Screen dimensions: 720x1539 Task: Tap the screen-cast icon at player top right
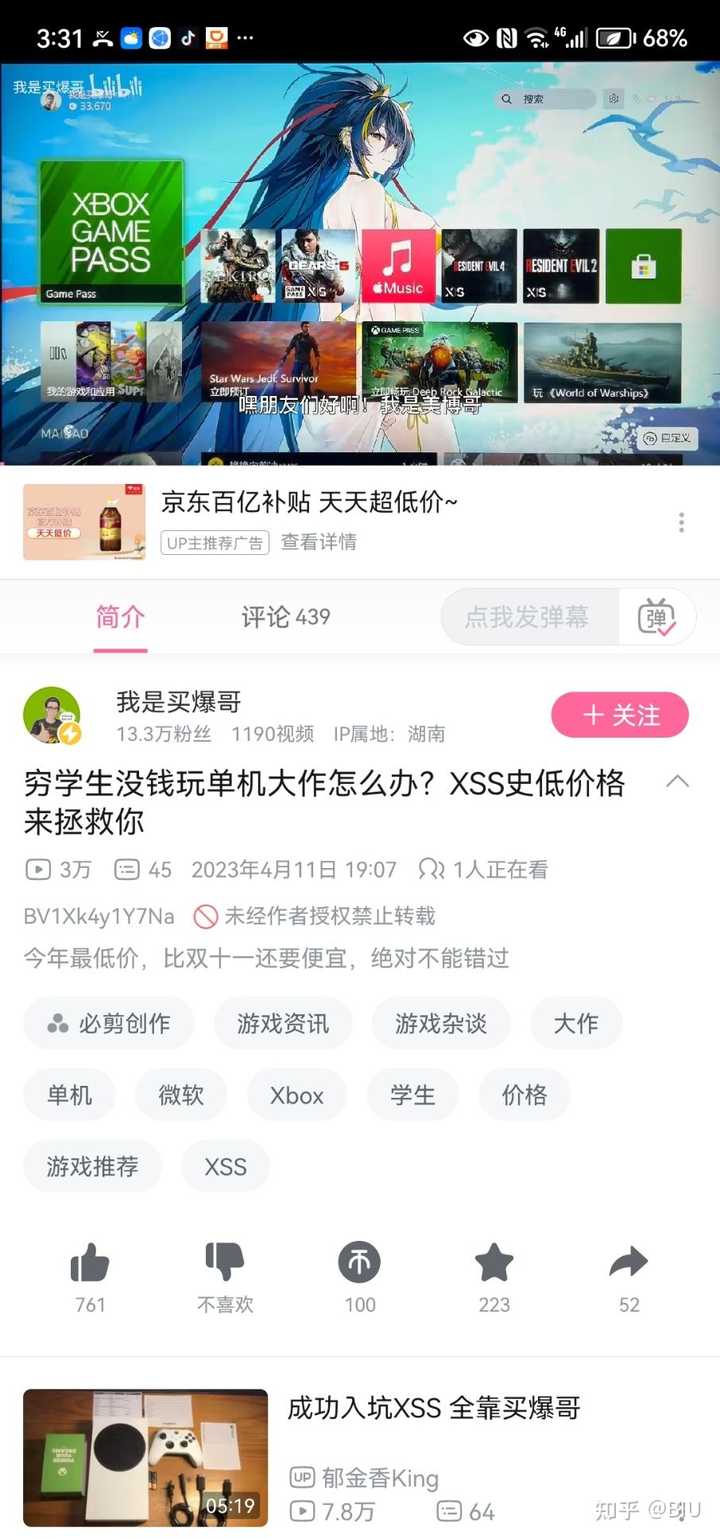click(x=613, y=98)
